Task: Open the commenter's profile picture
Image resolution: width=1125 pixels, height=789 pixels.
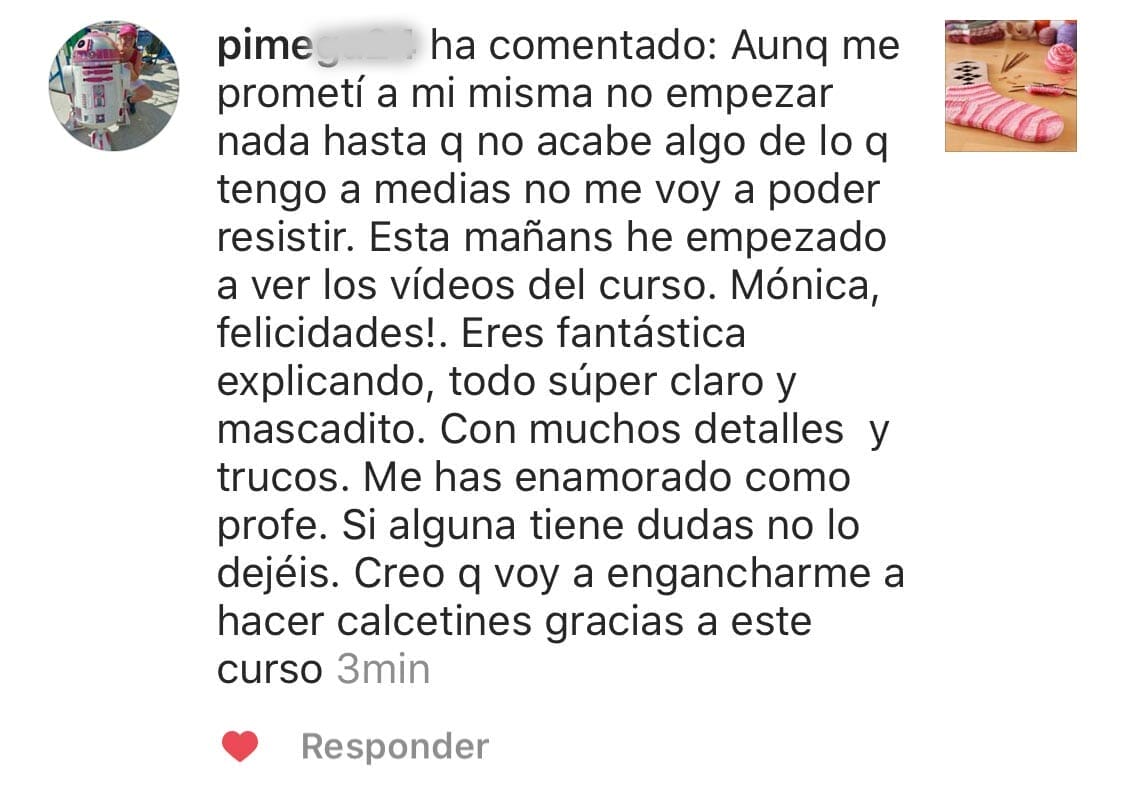Action: point(113,86)
